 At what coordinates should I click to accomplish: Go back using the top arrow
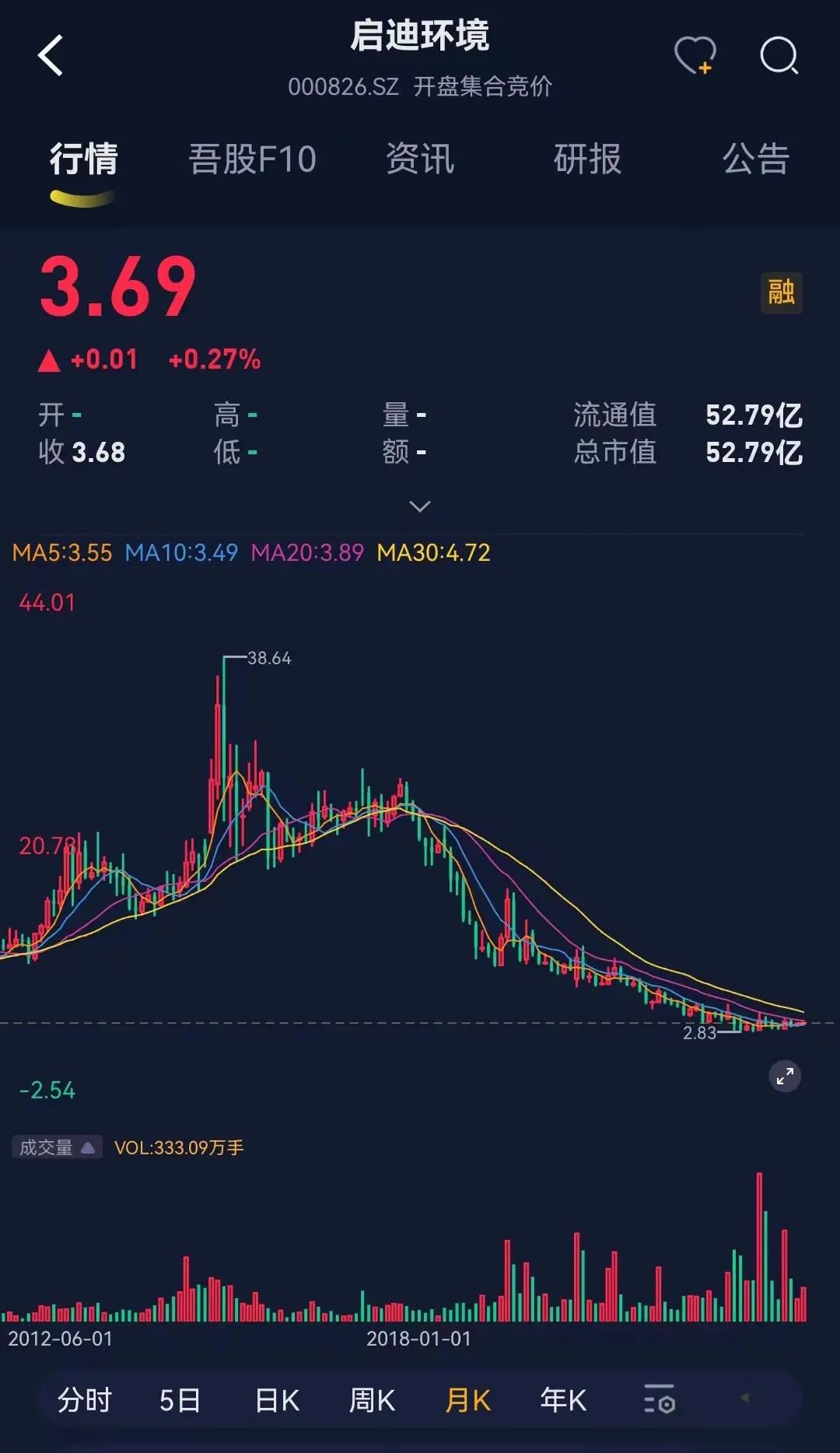coord(51,56)
